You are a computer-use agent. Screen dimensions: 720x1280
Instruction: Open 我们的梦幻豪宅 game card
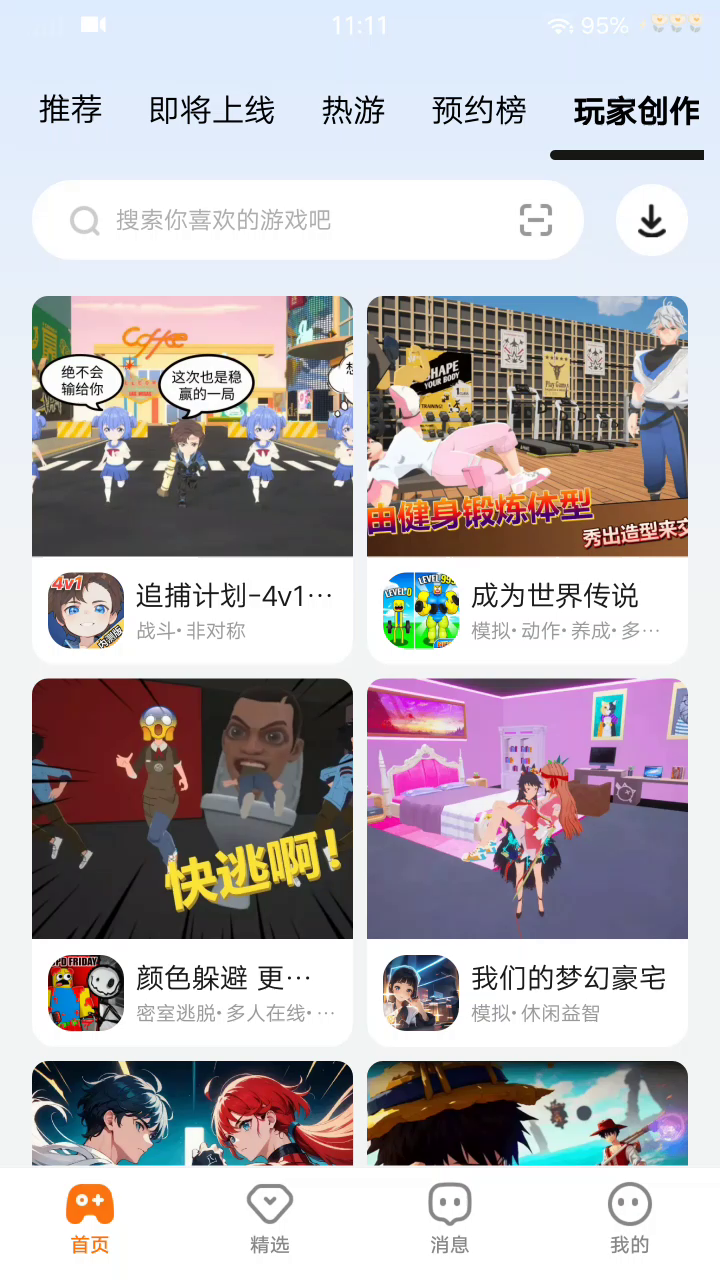[x=527, y=862]
